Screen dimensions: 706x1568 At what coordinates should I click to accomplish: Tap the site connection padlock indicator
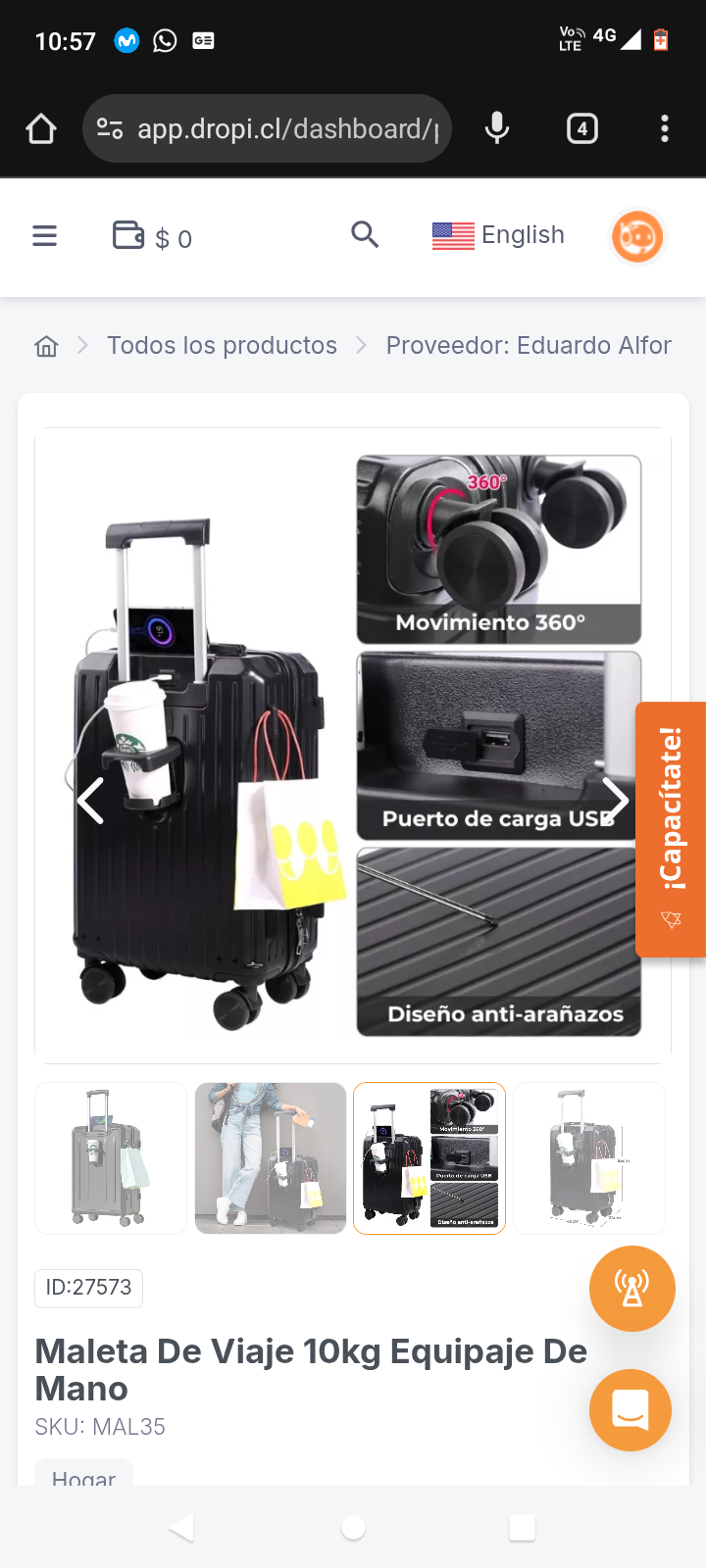pyautogui.click(x=110, y=128)
